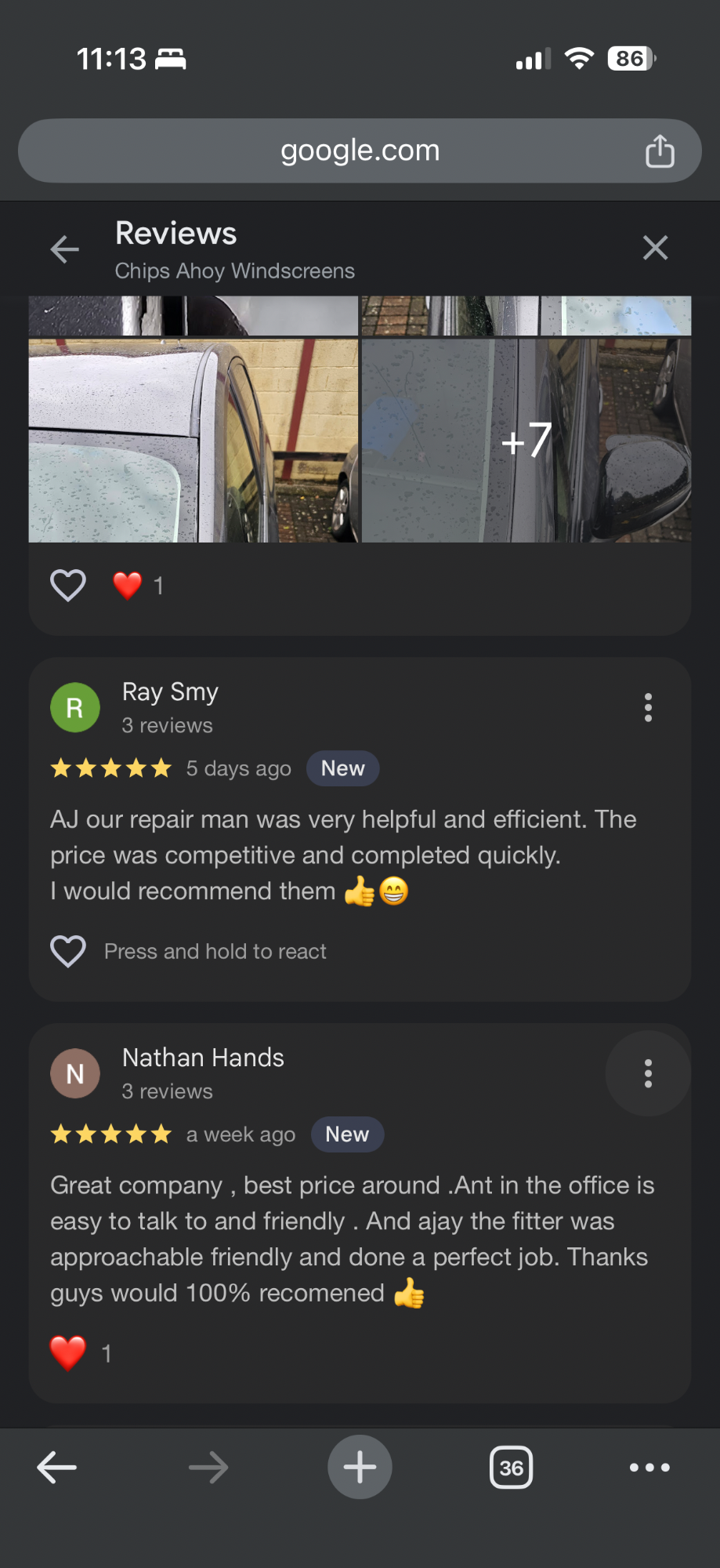Open more options for Ray Smy's review
Screen dimensions: 720x1568
click(x=648, y=707)
